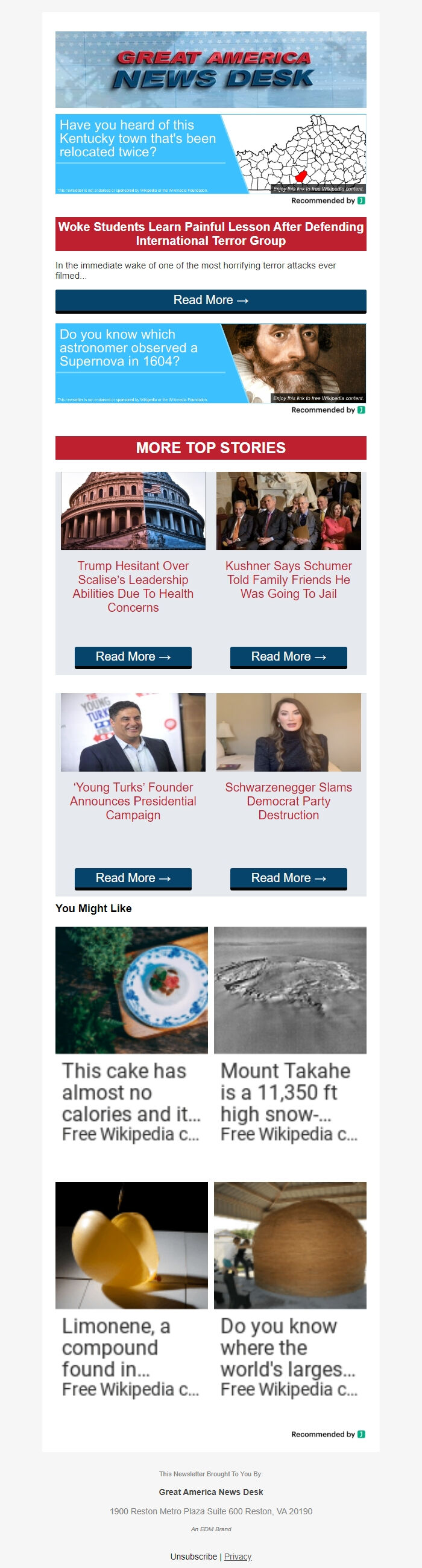
Task: Open the Kentucky town relocated twice banner
Action: click(210, 153)
